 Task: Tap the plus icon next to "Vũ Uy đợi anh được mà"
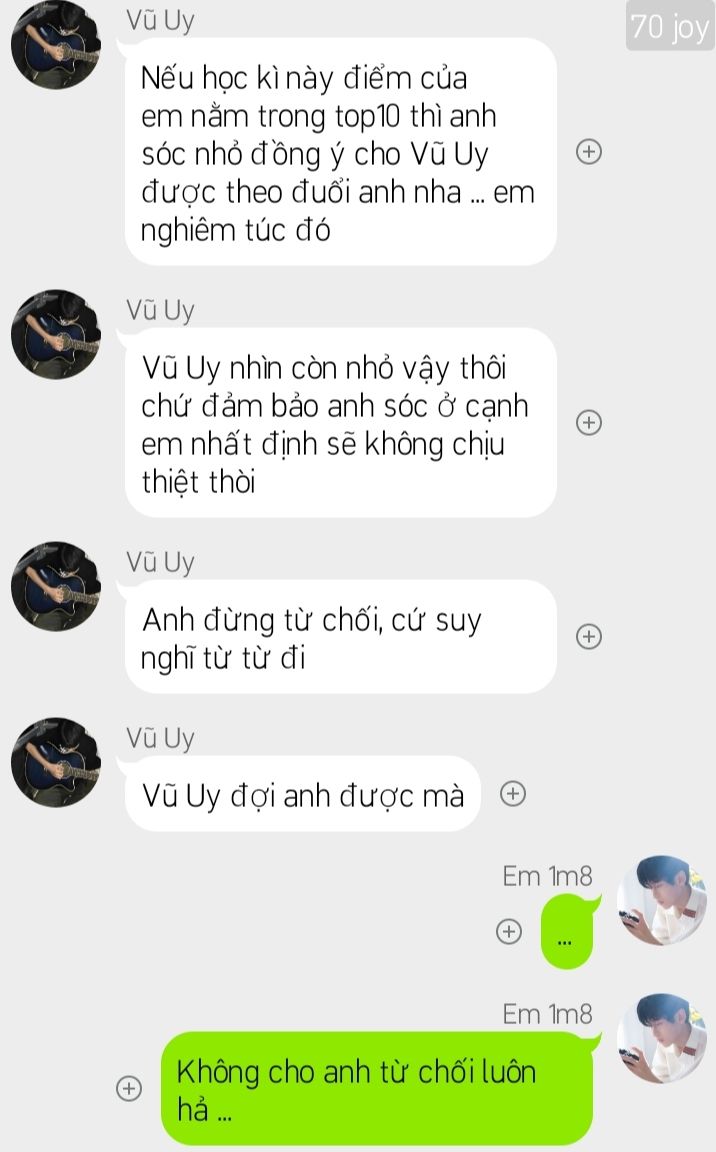click(513, 793)
